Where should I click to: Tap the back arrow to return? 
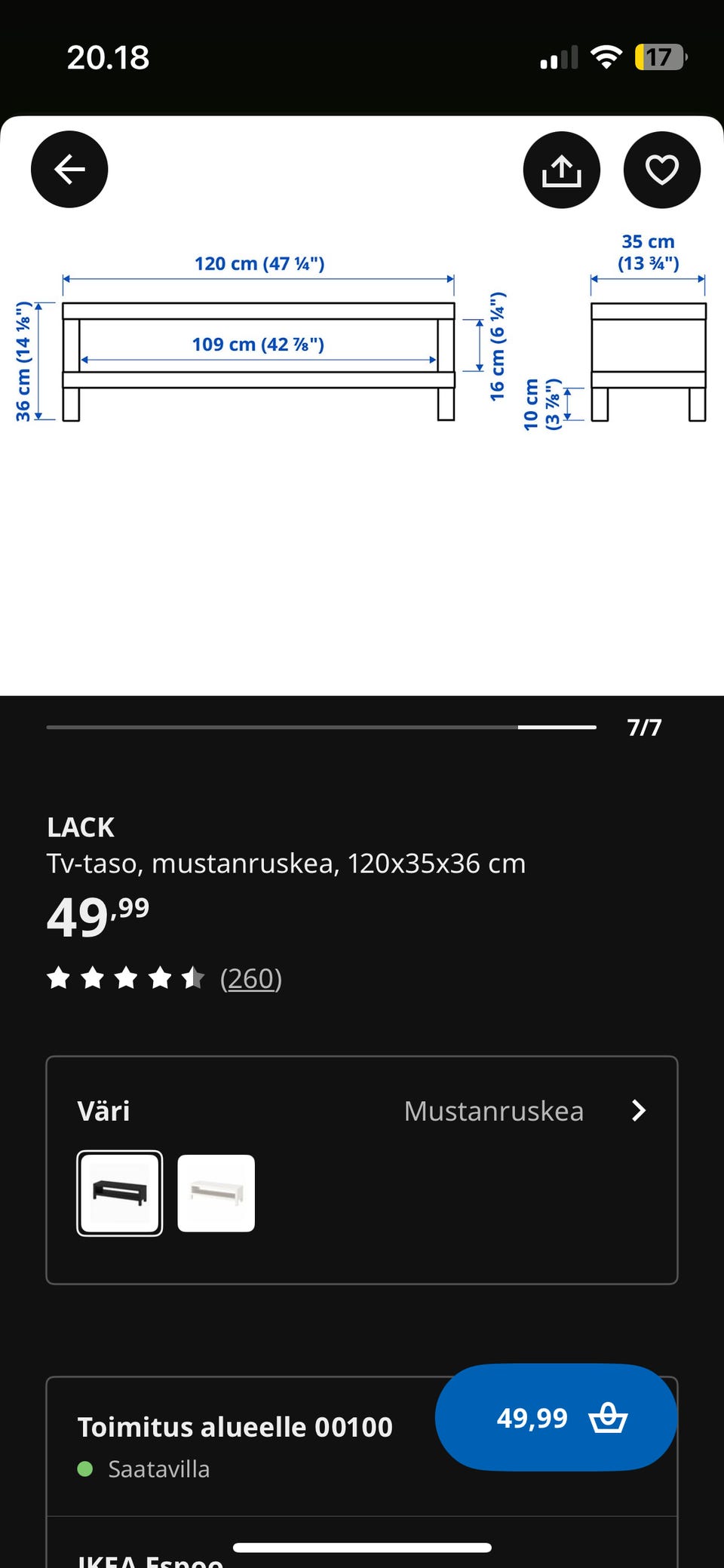(x=69, y=170)
